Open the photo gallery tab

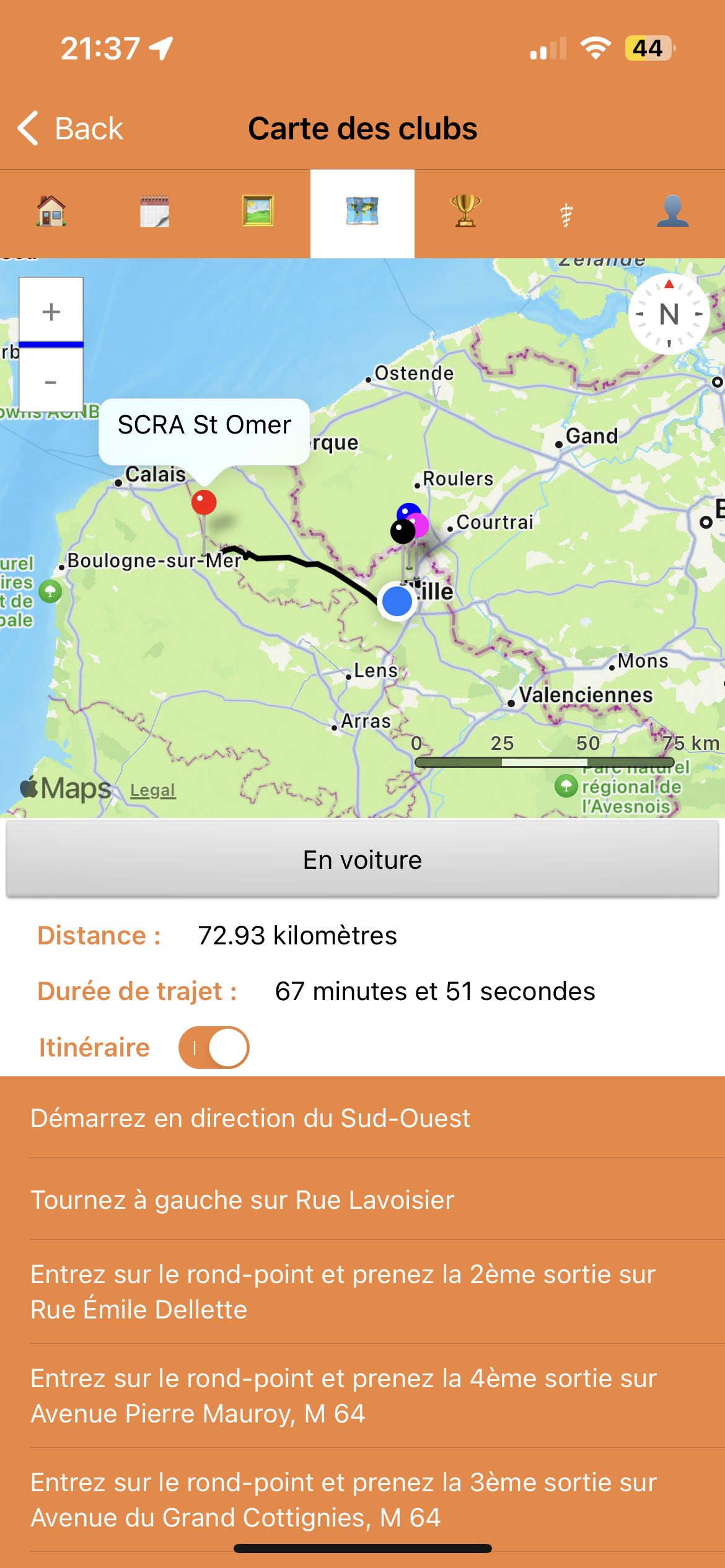[x=258, y=212]
